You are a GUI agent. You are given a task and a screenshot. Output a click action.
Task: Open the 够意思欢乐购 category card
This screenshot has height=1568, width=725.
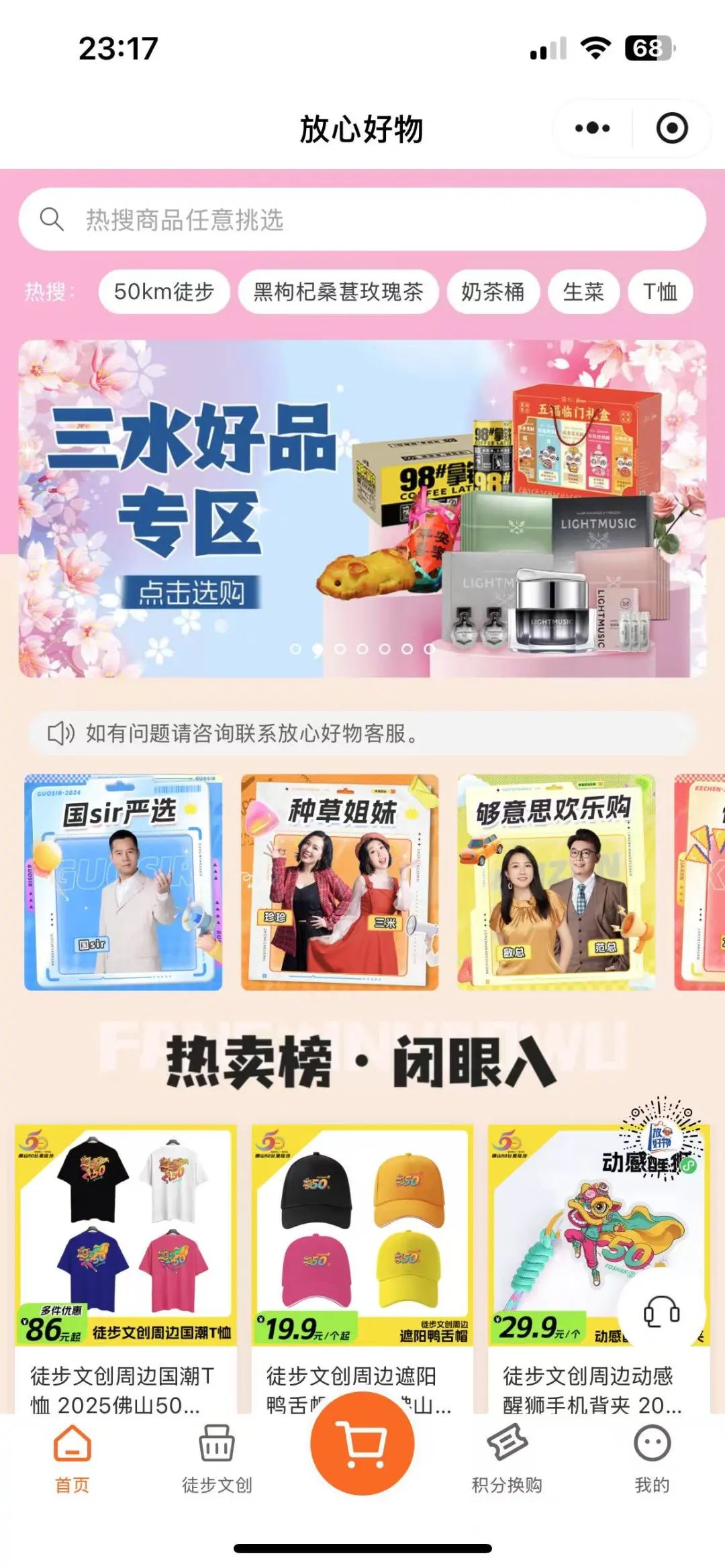(556, 882)
